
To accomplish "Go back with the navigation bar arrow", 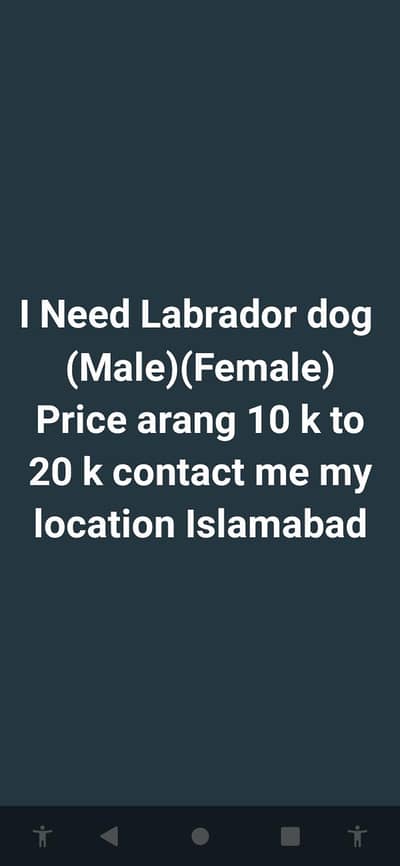I will pos(109,836).
